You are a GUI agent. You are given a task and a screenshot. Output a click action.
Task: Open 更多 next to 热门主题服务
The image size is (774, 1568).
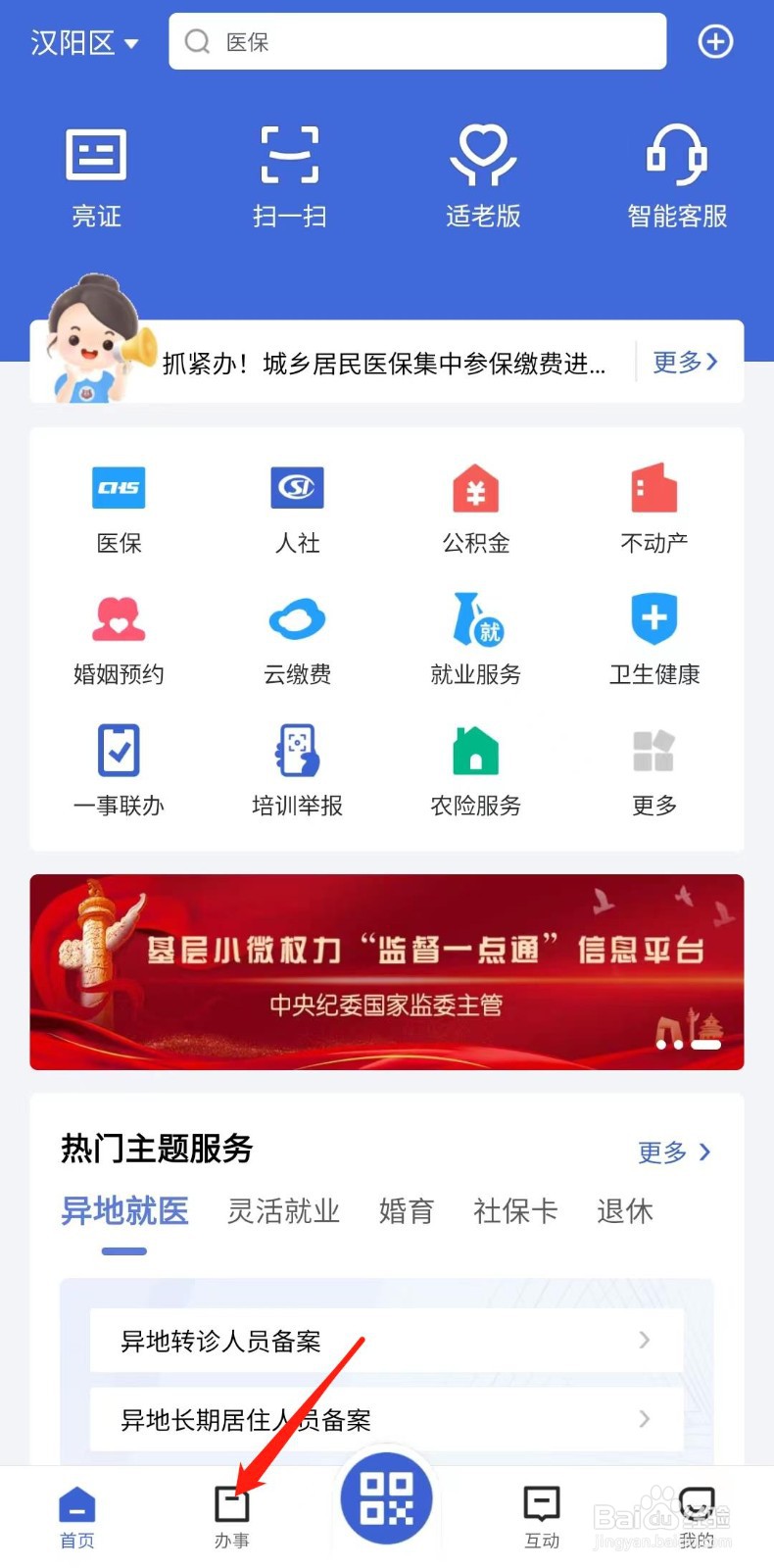click(x=673, y=1152)
